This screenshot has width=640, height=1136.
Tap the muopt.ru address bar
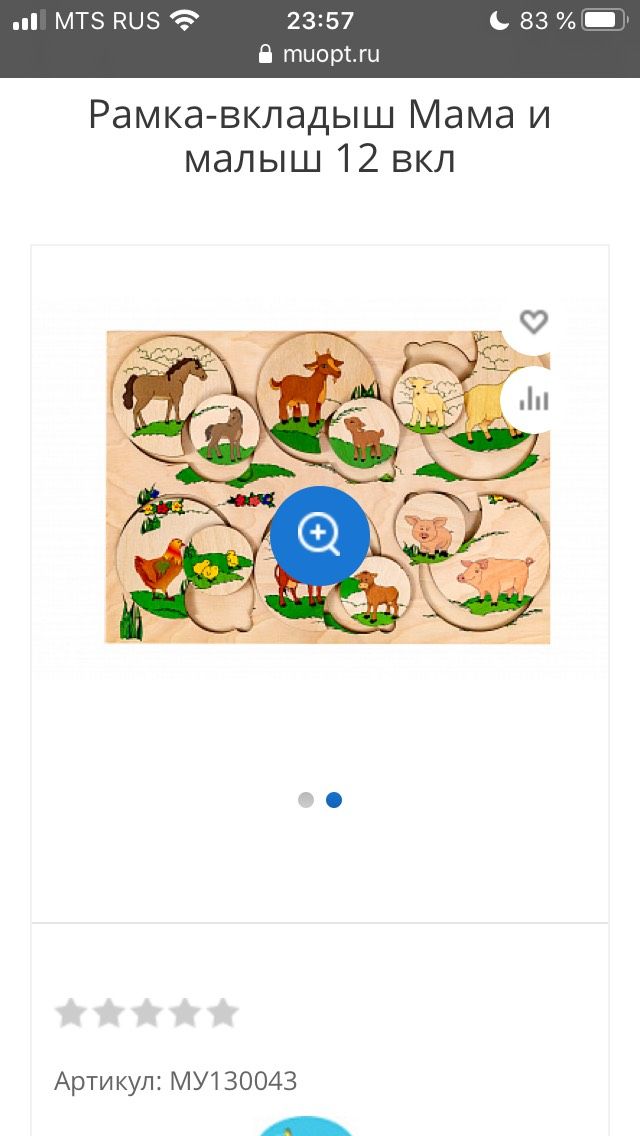pos(320,54)
